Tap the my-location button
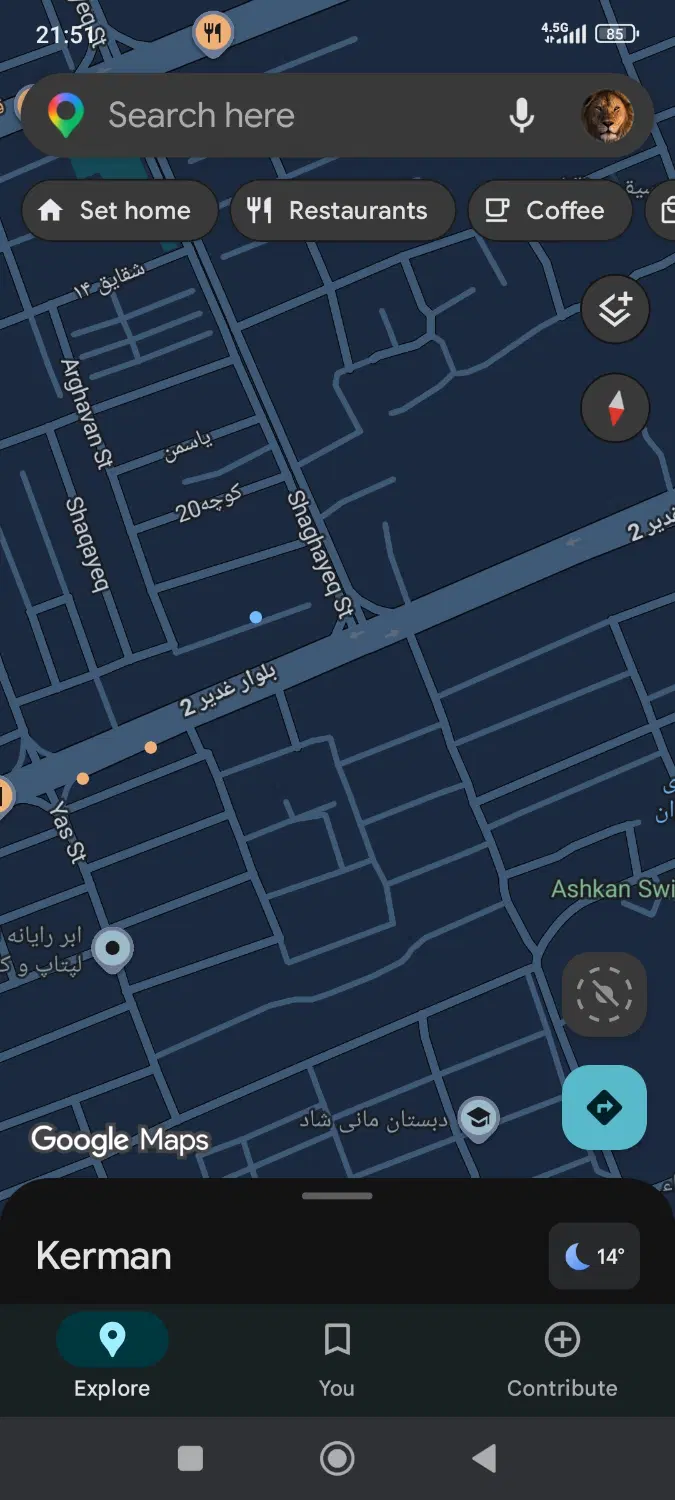The width and height of the screenshot is (675, 1500). point(604,994)
